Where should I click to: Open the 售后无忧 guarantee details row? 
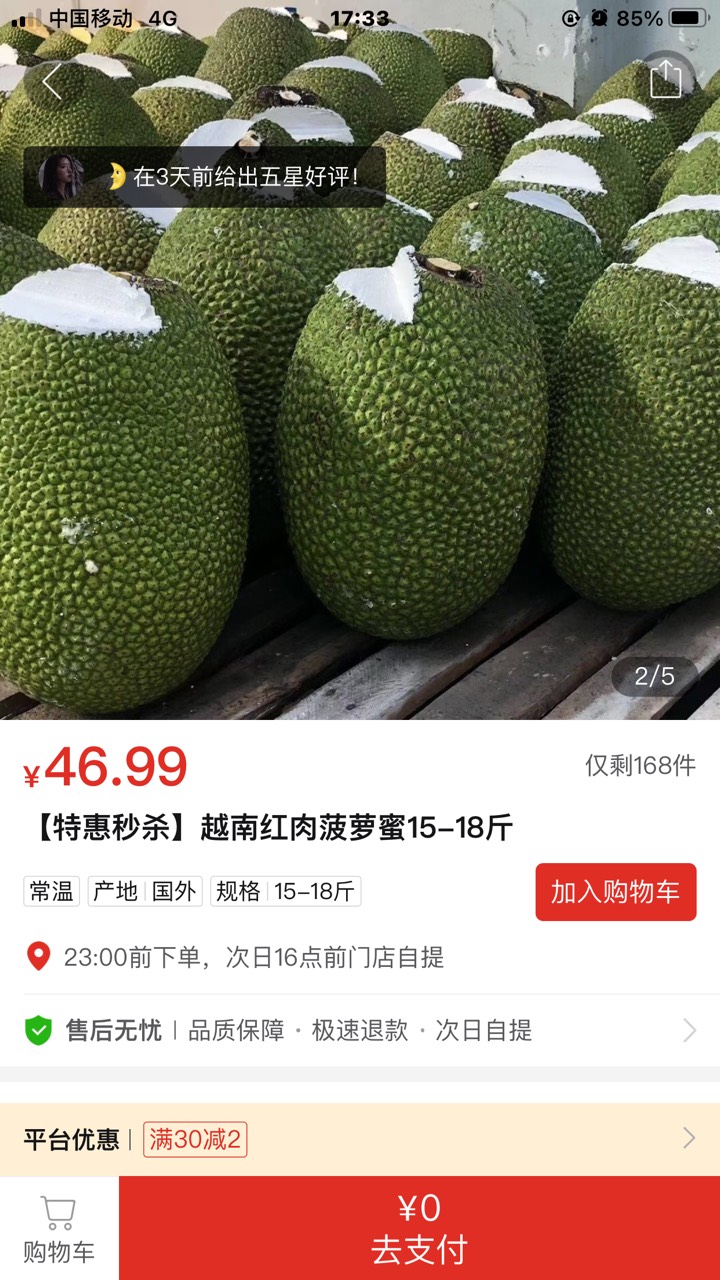(360, 1030)
